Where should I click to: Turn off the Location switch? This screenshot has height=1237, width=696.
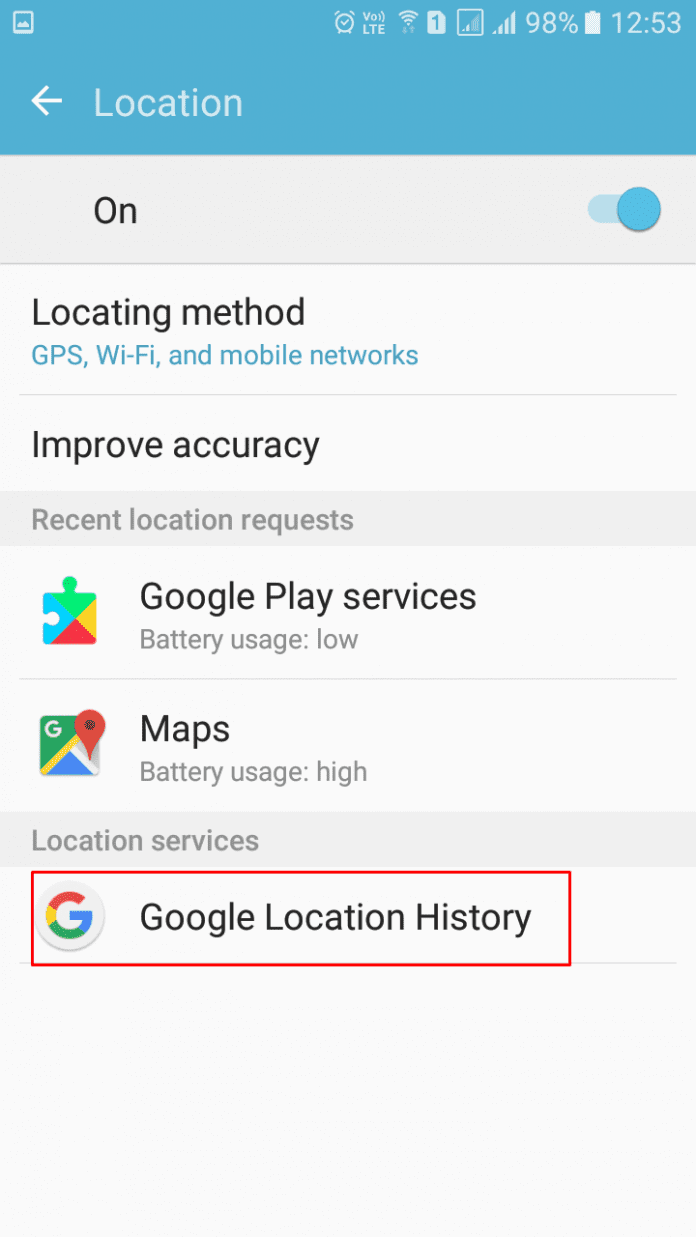point(624,210)
